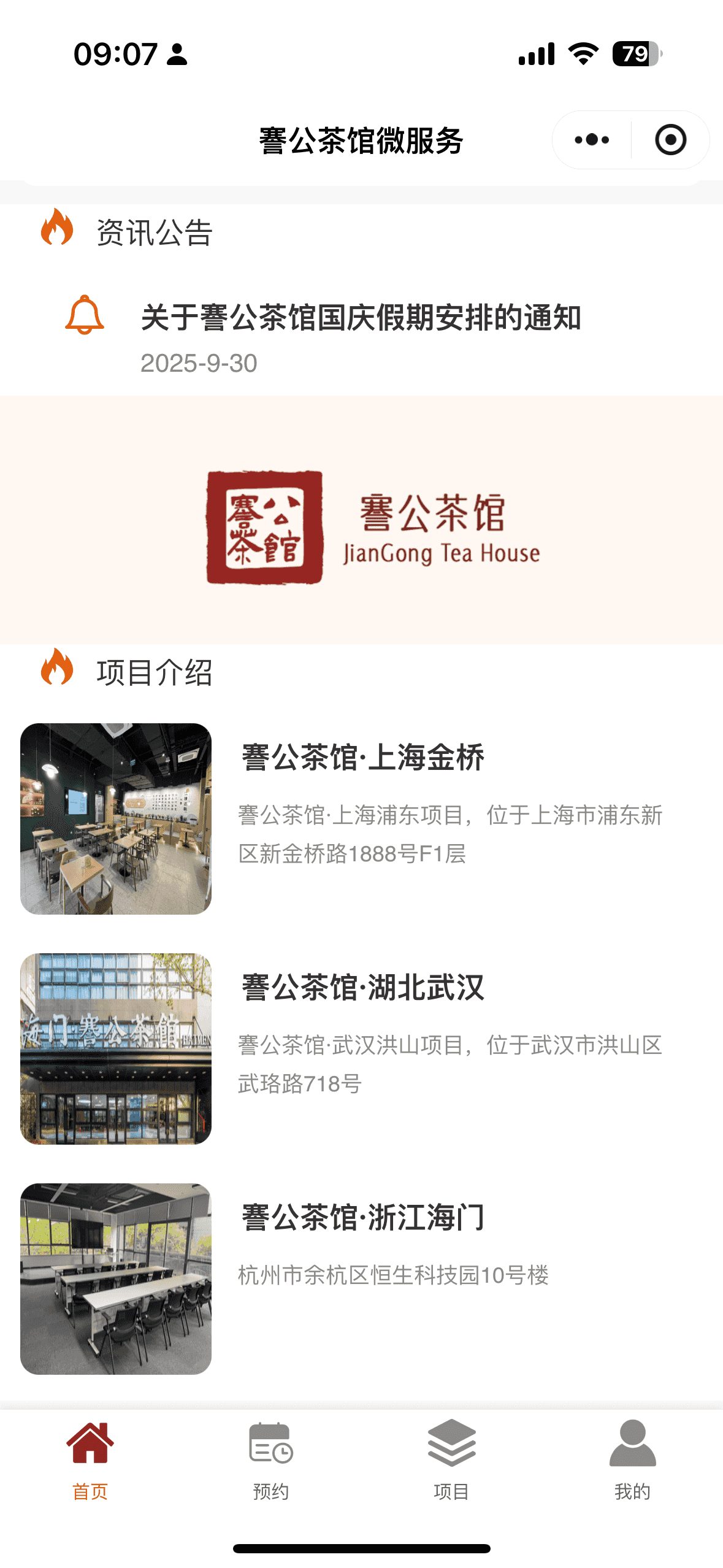This screenshot has height=1568, width=723.
Task: Tap the 首页 home tab
Action: (90, 1460)
